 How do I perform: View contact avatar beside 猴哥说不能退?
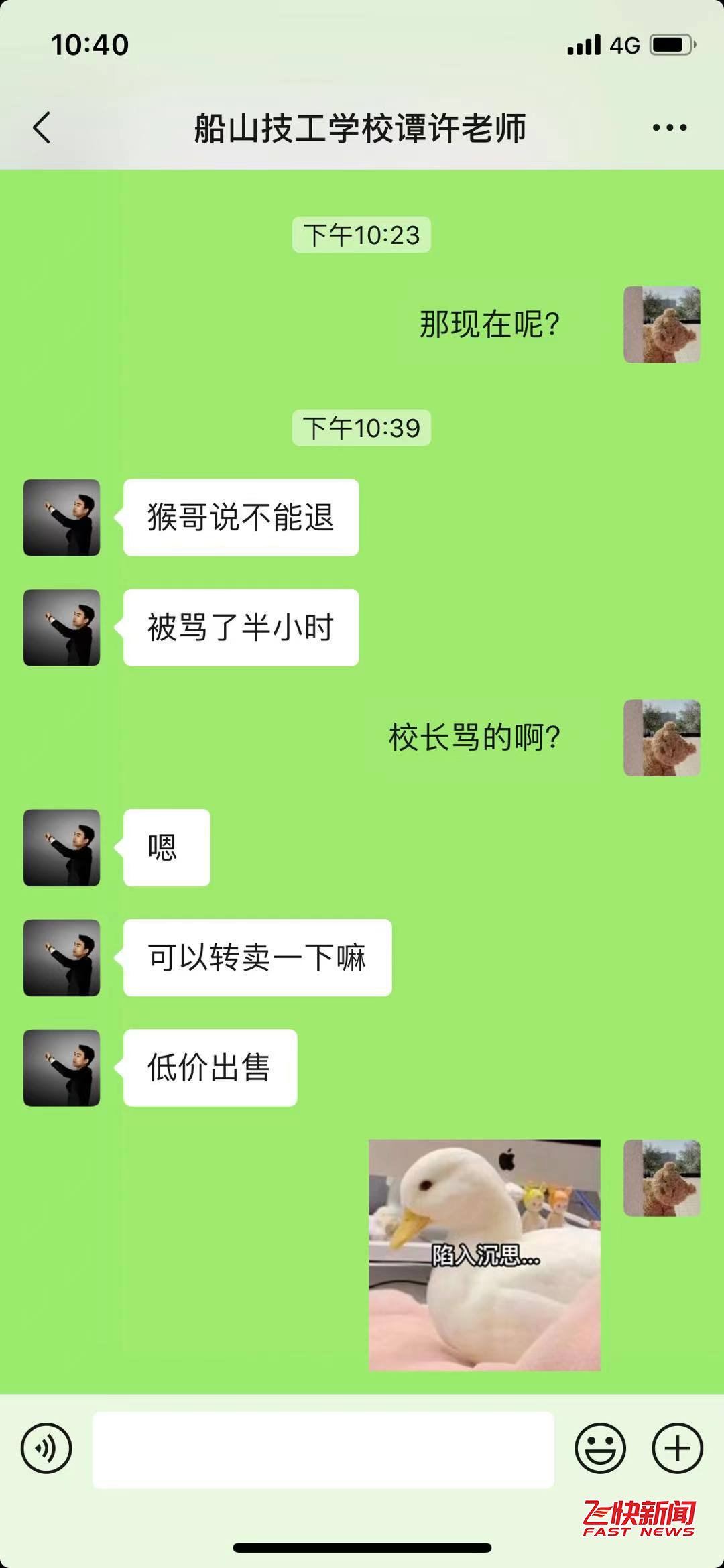click(x=62, y=518)
